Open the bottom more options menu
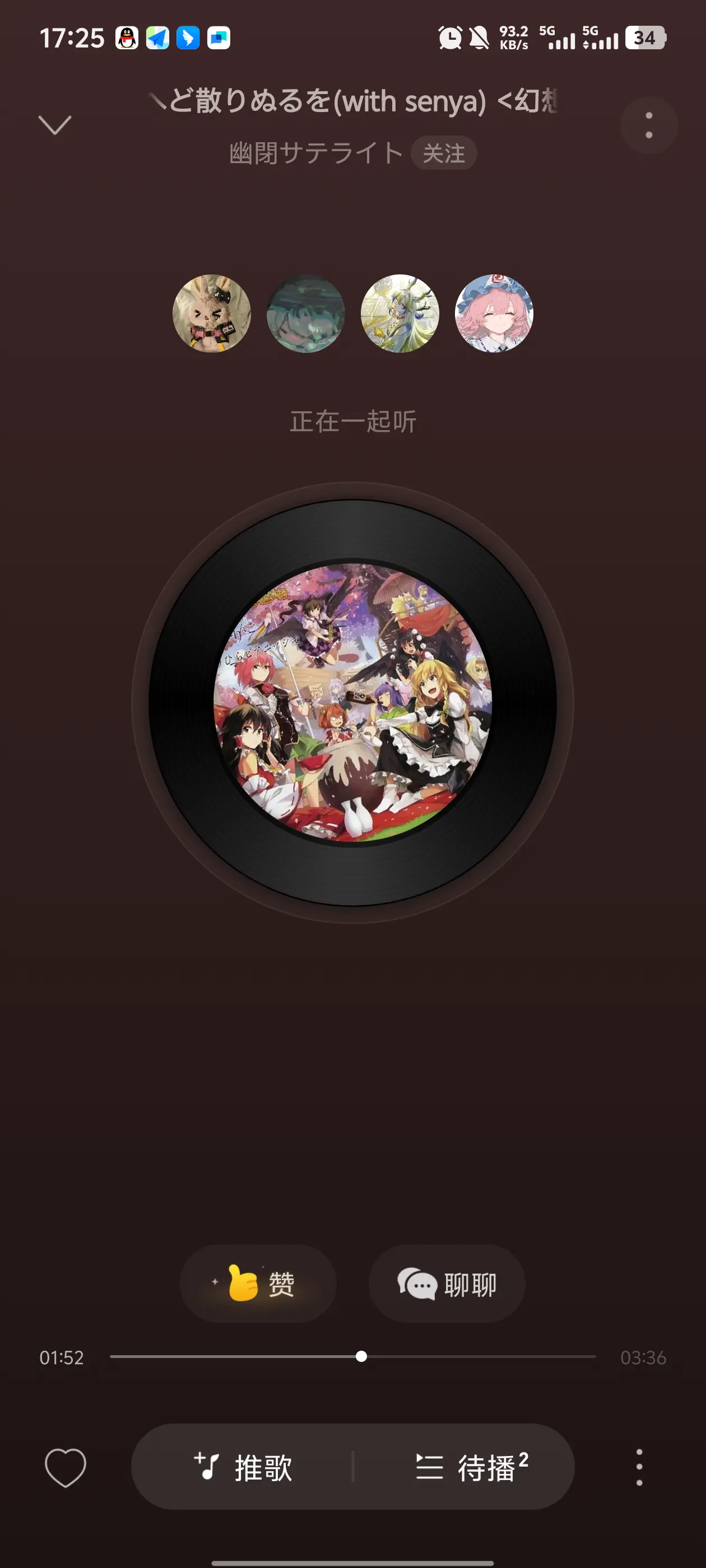This screenshot has height=1568, width=706. pos(639,1467)
